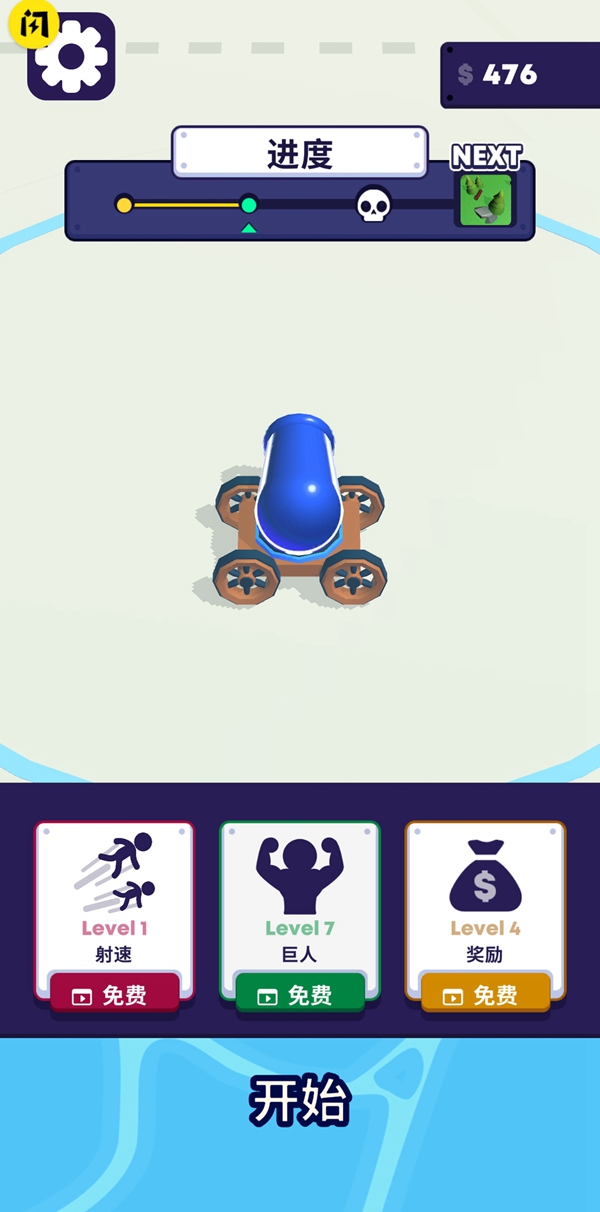Open the settings gear icon
This screenshot has width=600, height=1212.
pos(71,57)
